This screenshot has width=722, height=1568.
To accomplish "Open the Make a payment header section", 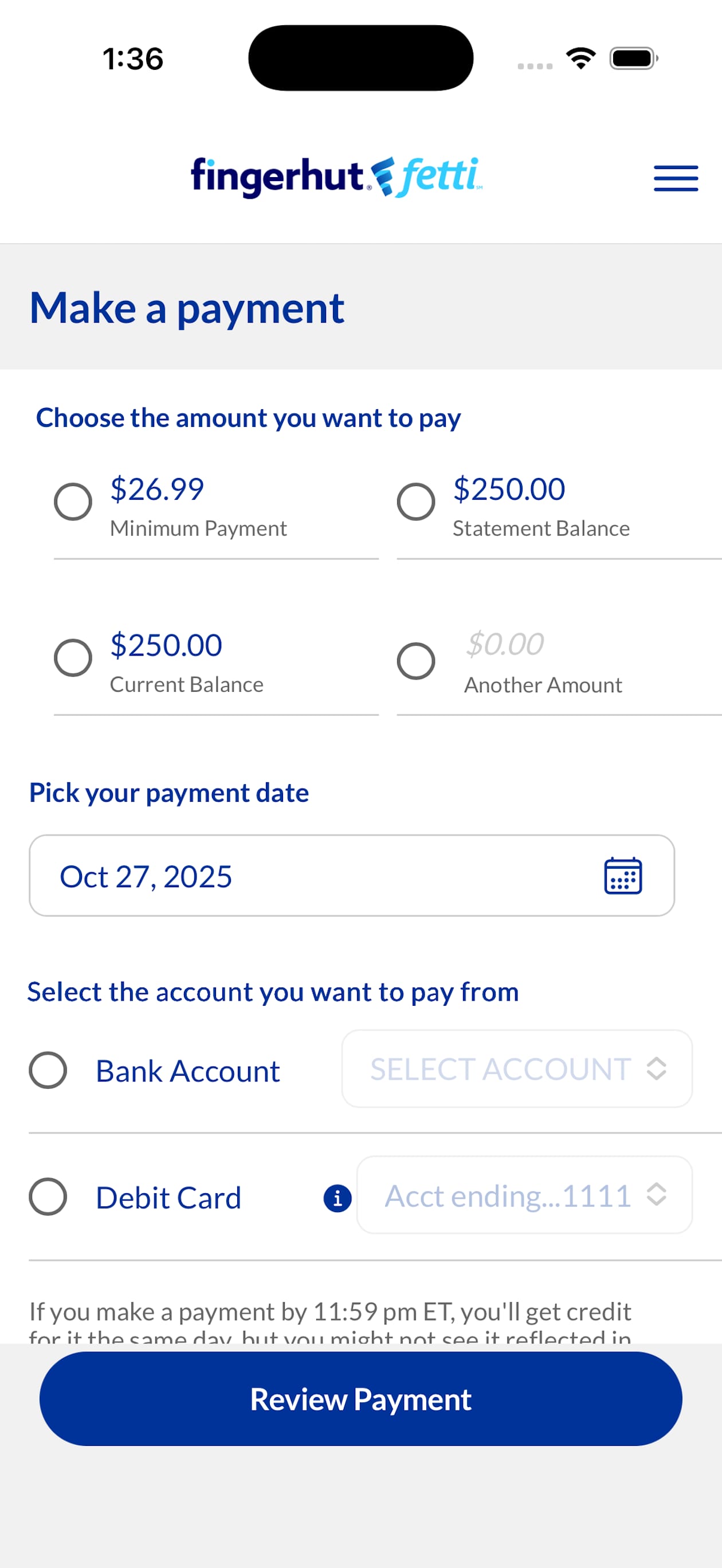I will click(x=187, y=307).
